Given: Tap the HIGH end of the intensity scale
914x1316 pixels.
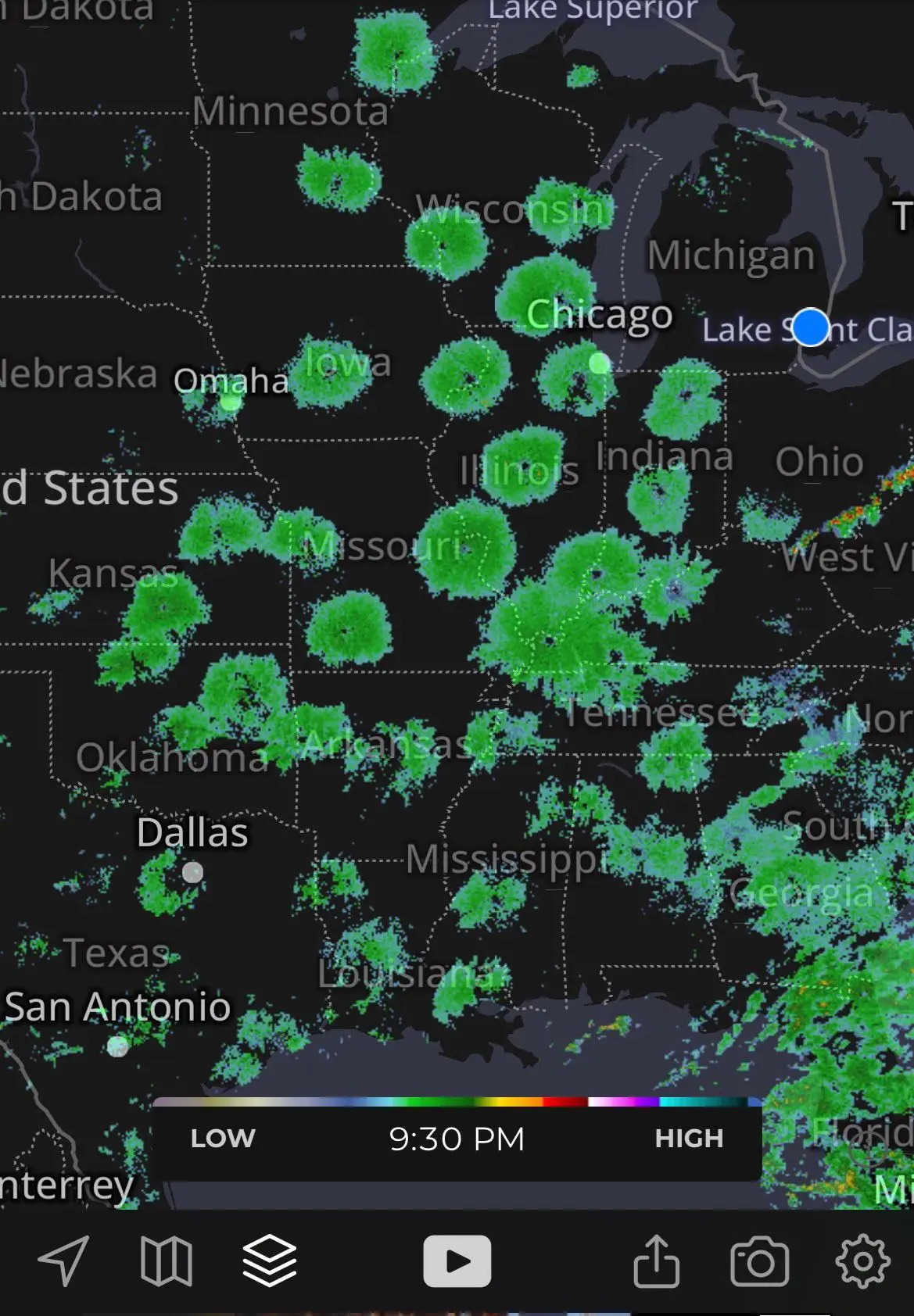Looking at the screenshot, I should [x=688, y=1139].
